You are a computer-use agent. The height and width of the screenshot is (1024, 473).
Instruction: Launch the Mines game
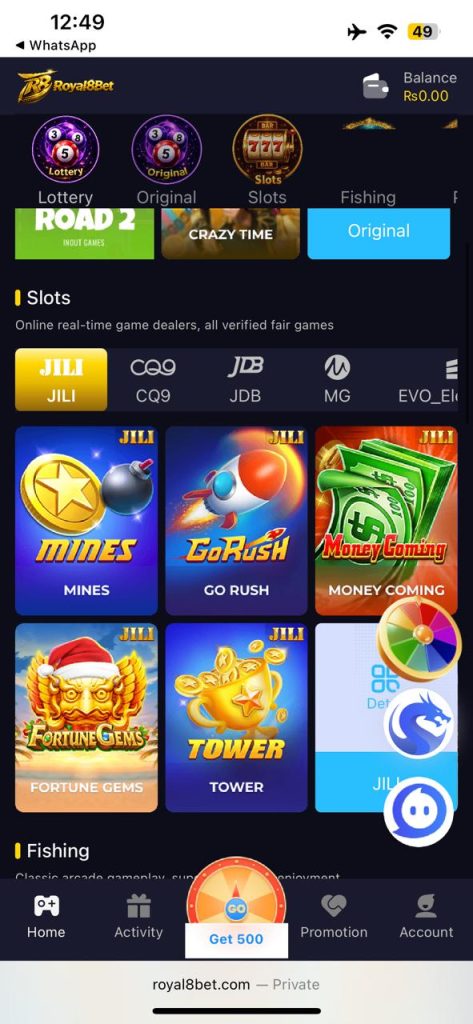pyautogui.click(x=86, y=520)
